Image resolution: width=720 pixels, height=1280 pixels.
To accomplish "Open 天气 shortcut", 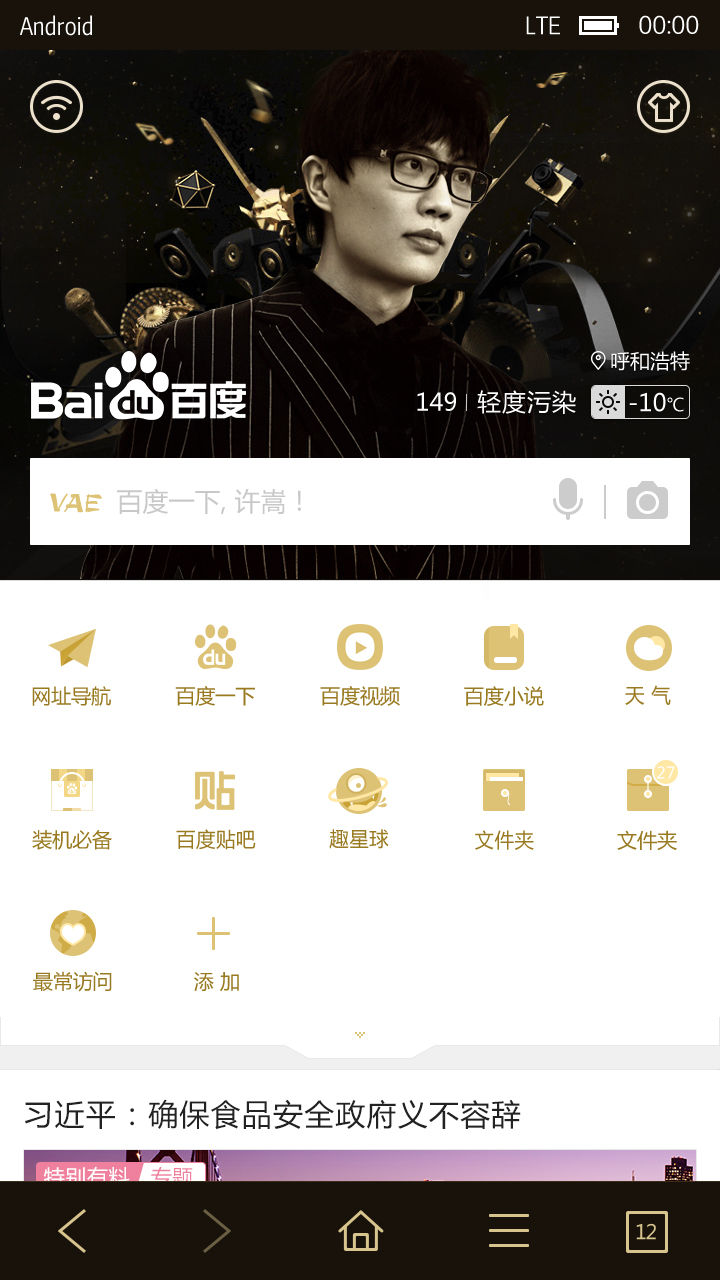I will point(648,665).
